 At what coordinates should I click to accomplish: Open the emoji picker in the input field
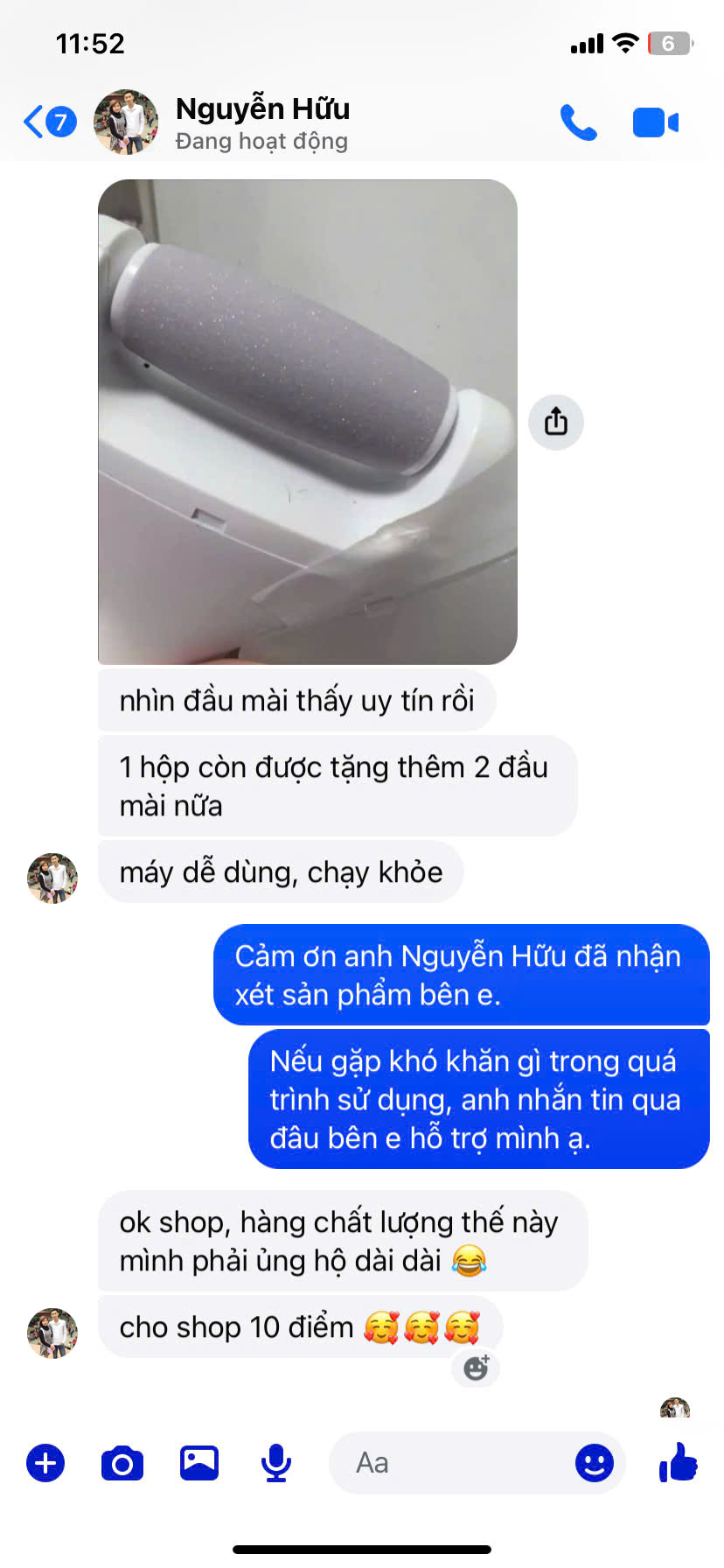tap(594, 1463)
